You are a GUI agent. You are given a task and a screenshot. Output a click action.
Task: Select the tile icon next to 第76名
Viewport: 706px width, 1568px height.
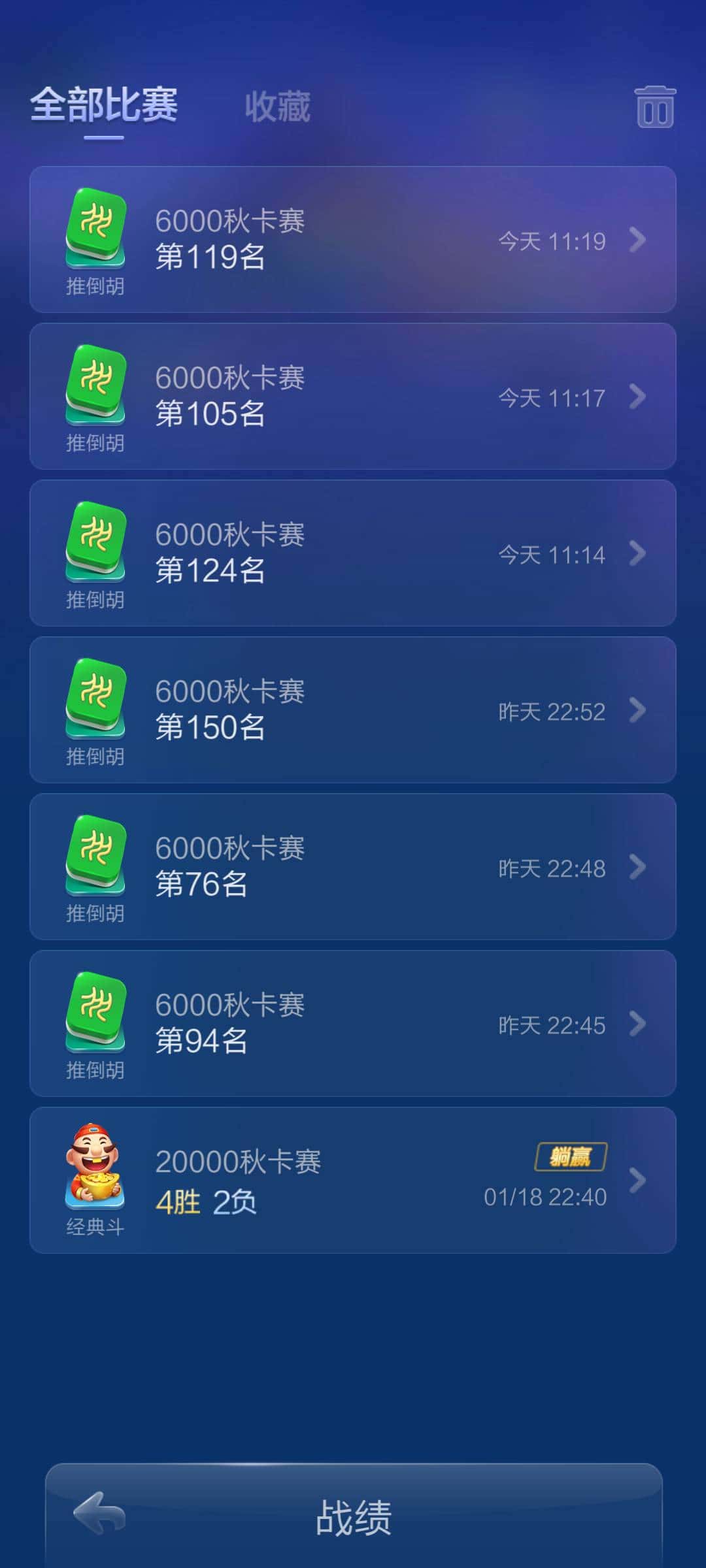pos(97,859)
